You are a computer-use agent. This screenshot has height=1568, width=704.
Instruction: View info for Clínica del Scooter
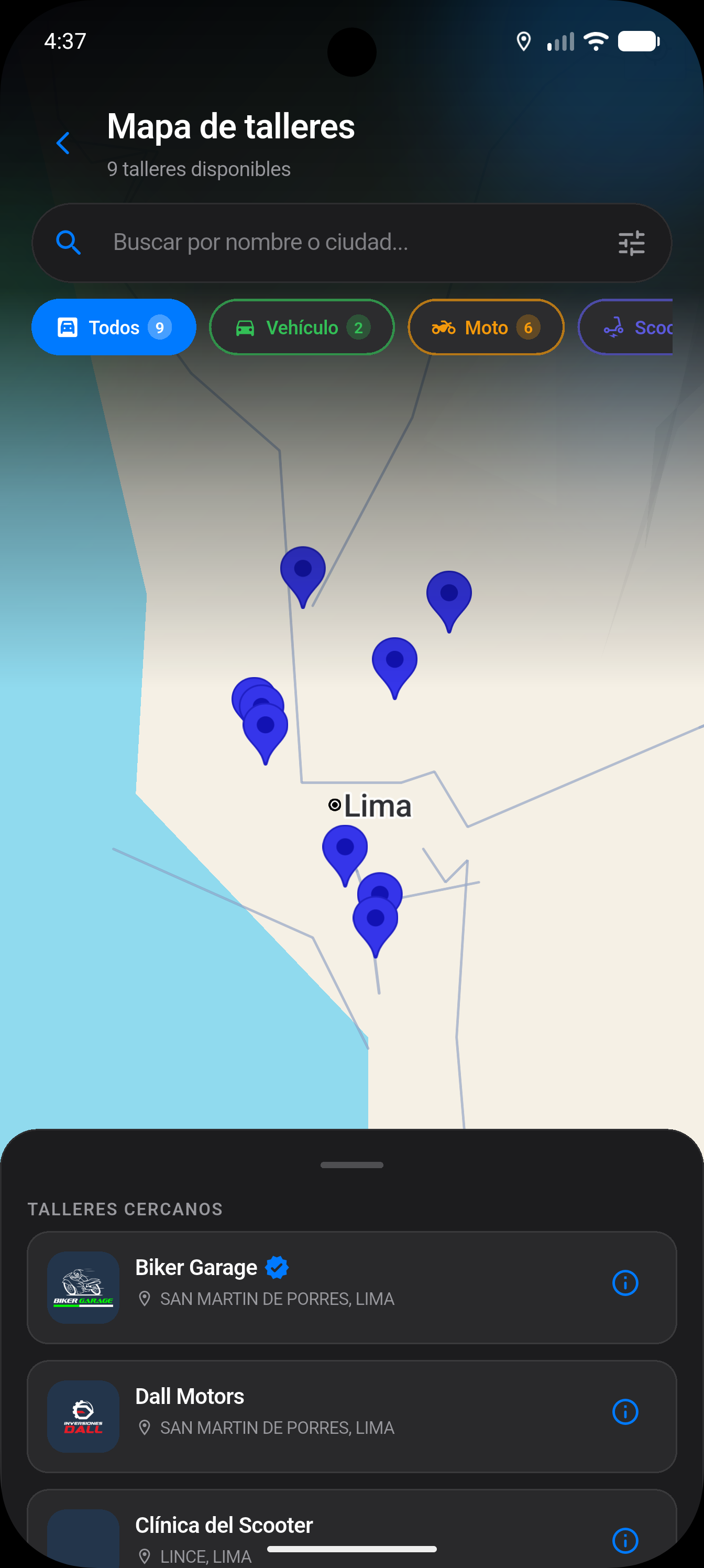[625, 1540]
